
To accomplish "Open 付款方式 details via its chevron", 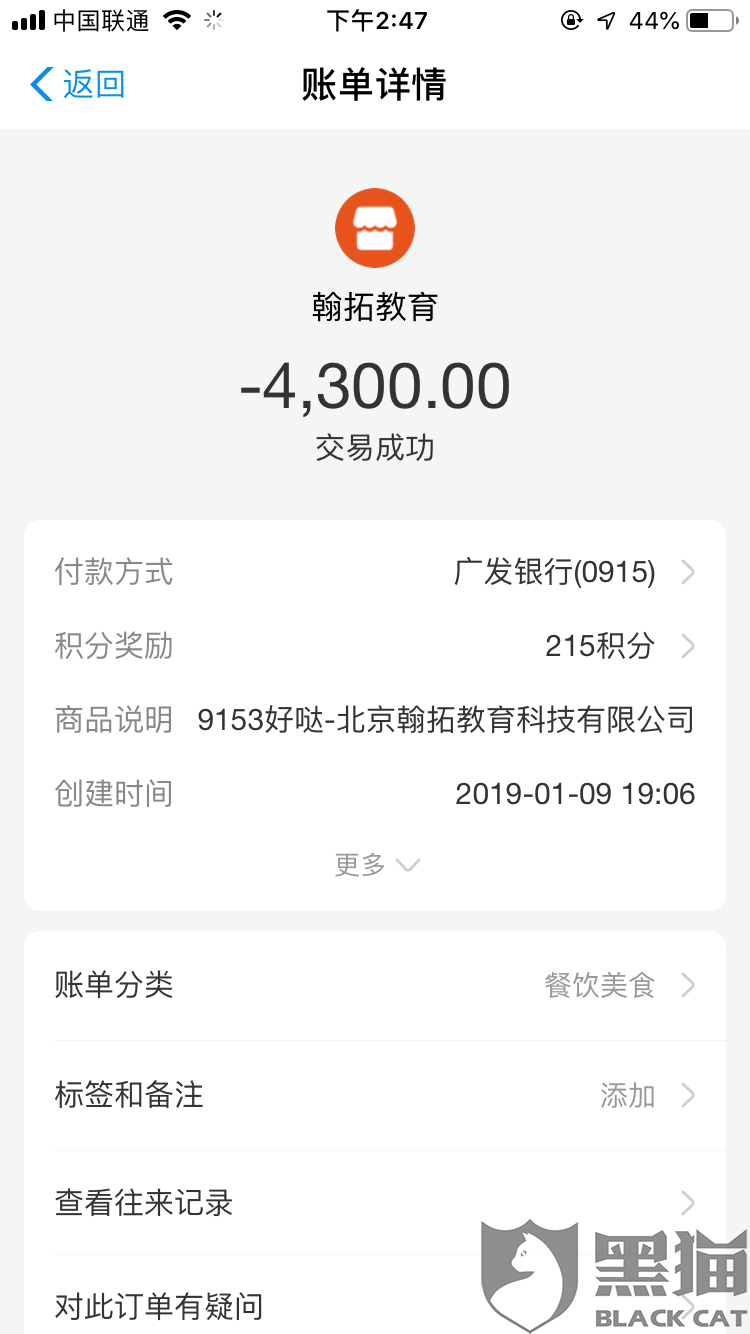I will 688,572.
